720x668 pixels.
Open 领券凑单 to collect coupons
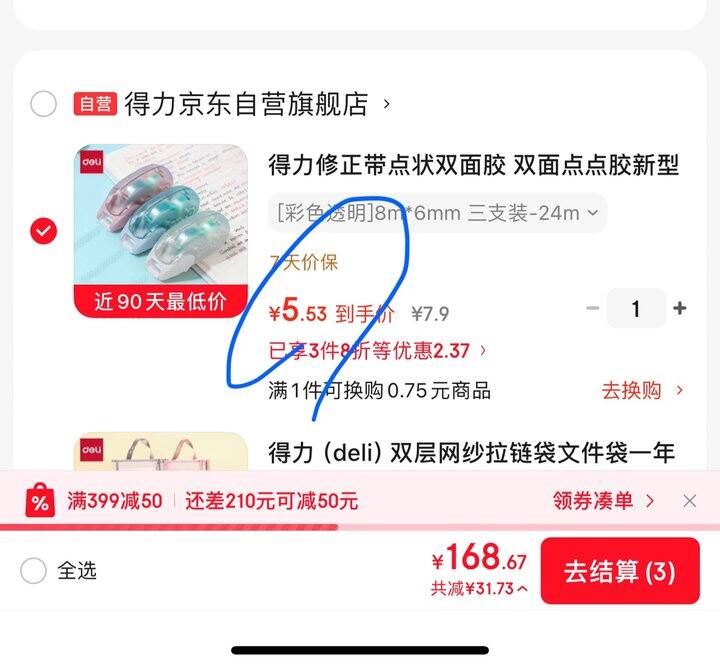[x=602, y=500]
